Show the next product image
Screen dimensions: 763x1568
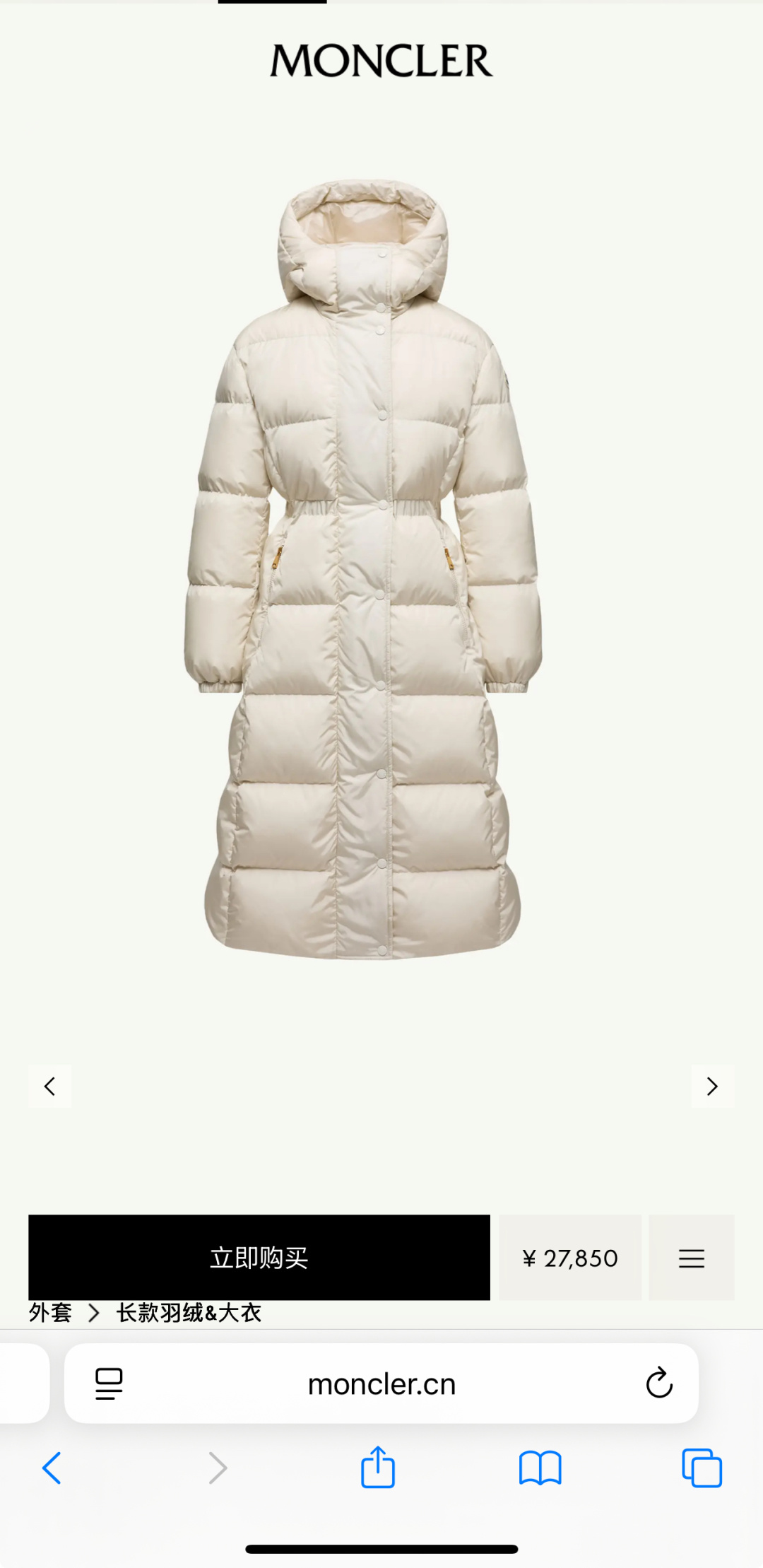(x=712, y=1086)
